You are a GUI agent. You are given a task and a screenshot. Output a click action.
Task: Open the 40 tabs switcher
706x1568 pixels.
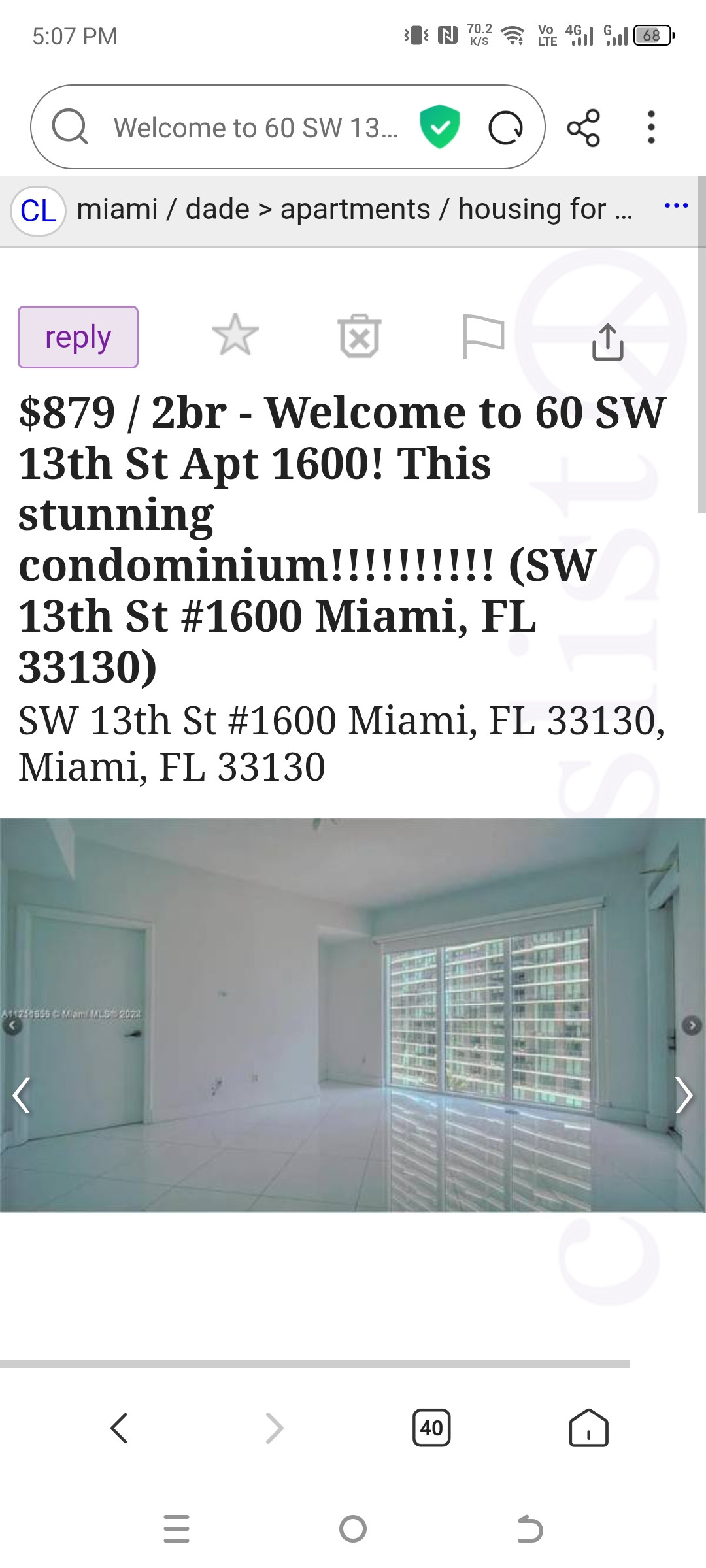pos(431,1428)
